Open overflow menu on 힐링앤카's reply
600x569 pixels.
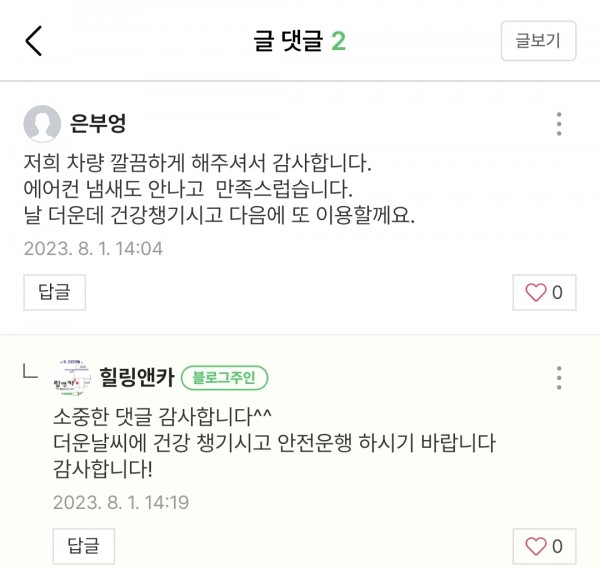(558, 377)
